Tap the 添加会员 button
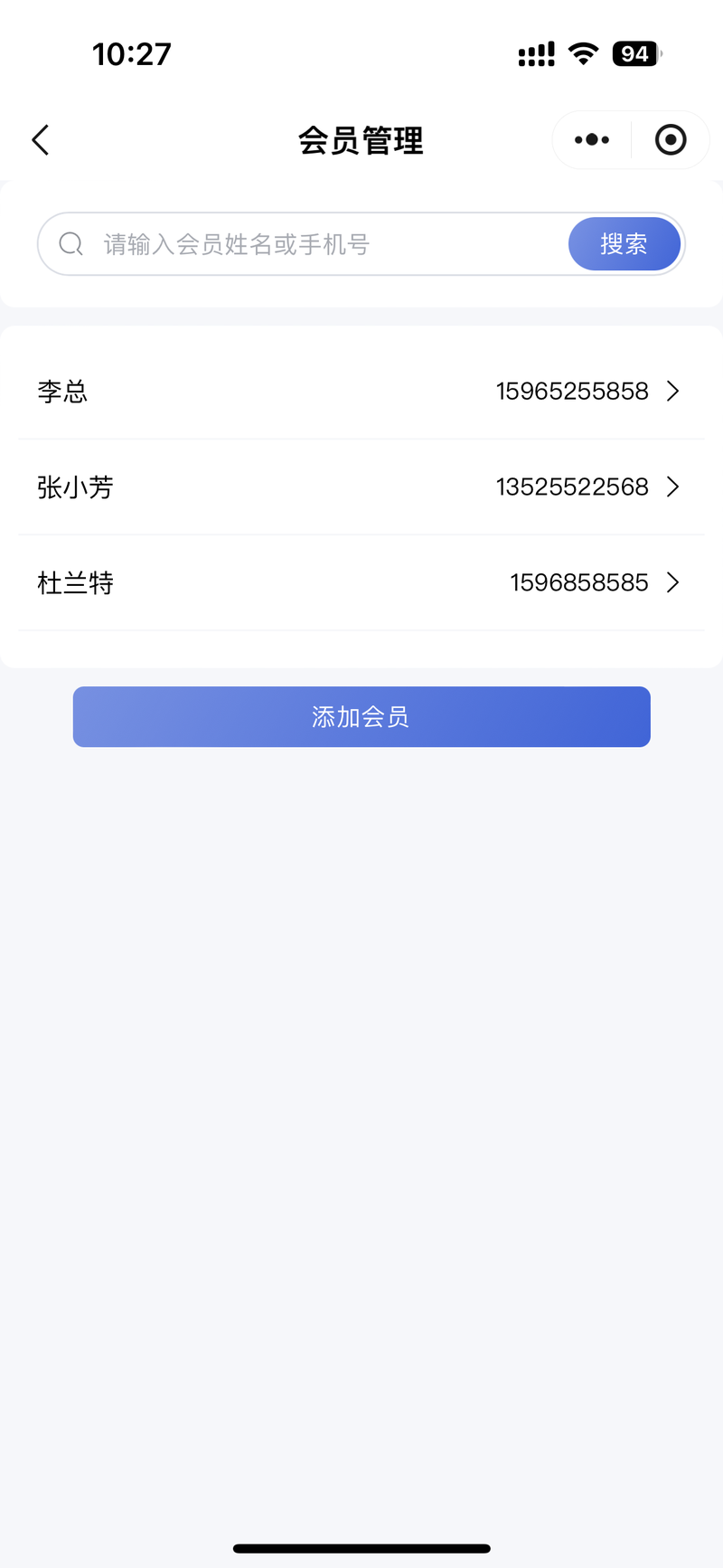 click(x=361, y=717)
